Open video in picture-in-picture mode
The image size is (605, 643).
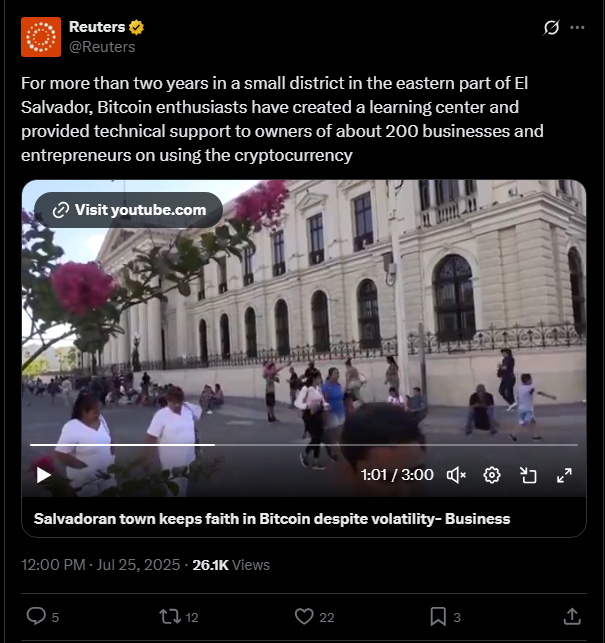529,475
